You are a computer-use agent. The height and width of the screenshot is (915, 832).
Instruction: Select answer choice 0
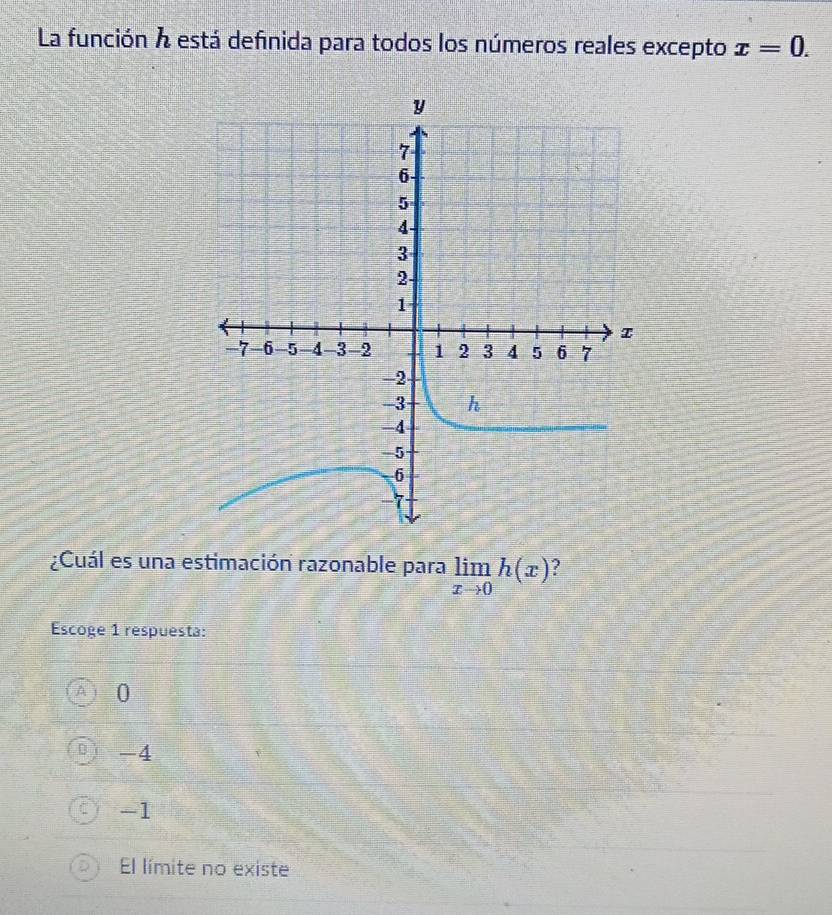point(83,692)
